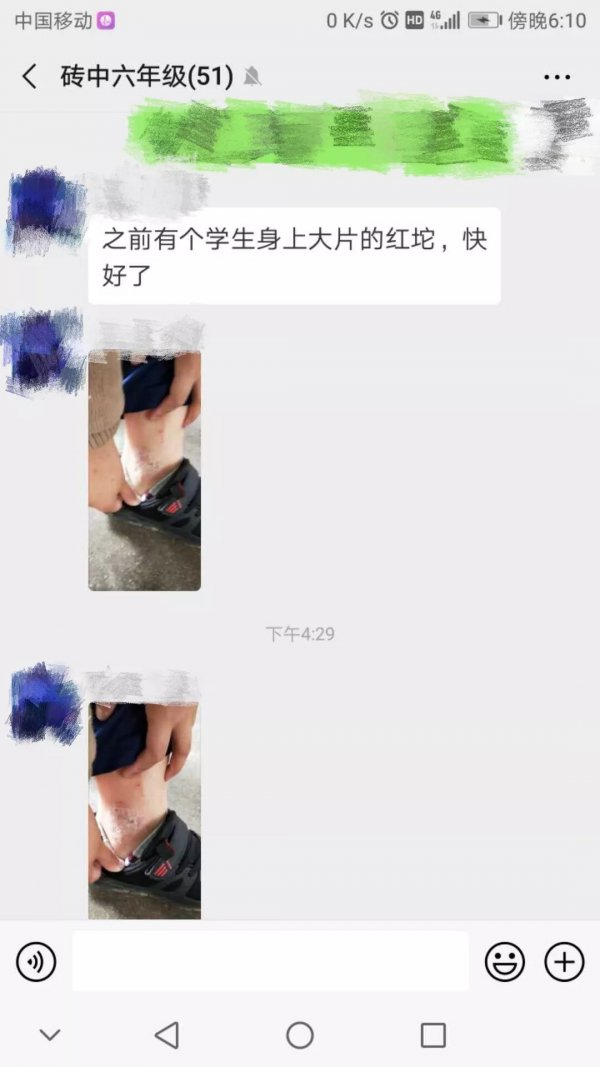Tap the message text field
Viewport: 600px width, 1067px height.
[x=270, y=962]
